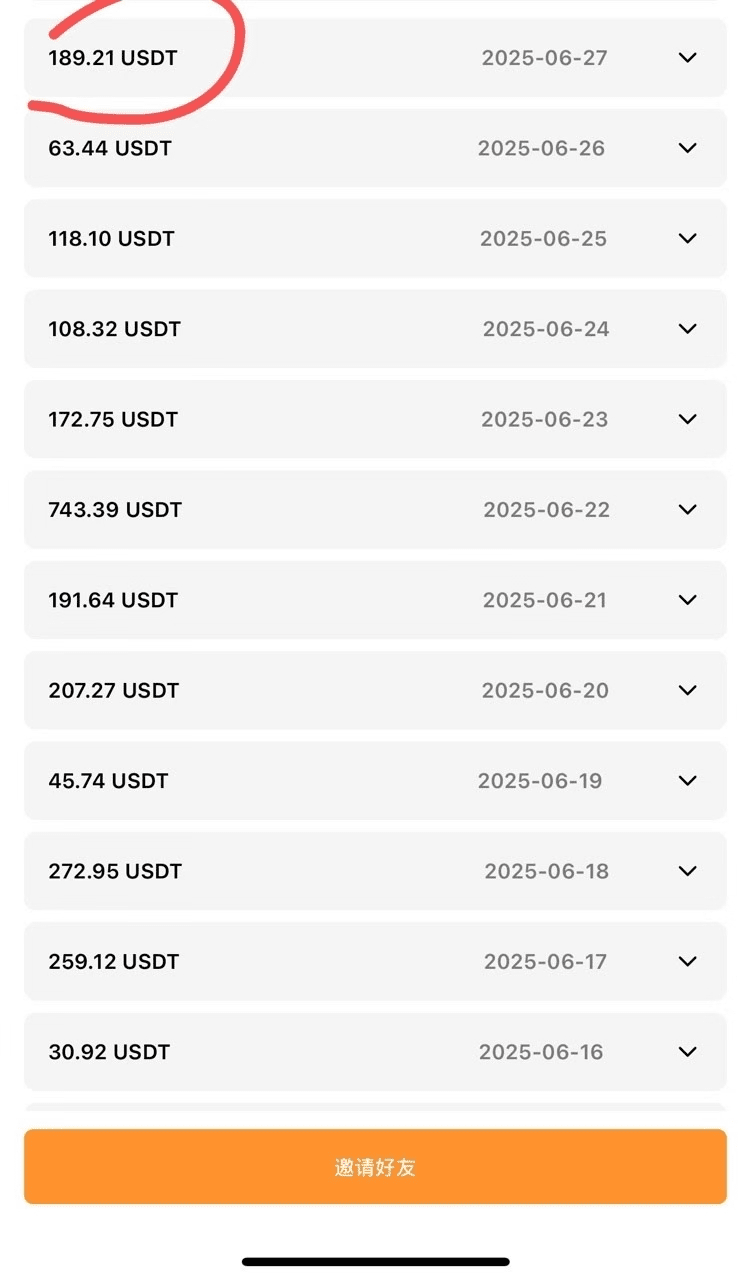Open details for 2025-06-25 record
Image resolution: width=751 pixels, height=1280 pixels.
tap(687, 239)
